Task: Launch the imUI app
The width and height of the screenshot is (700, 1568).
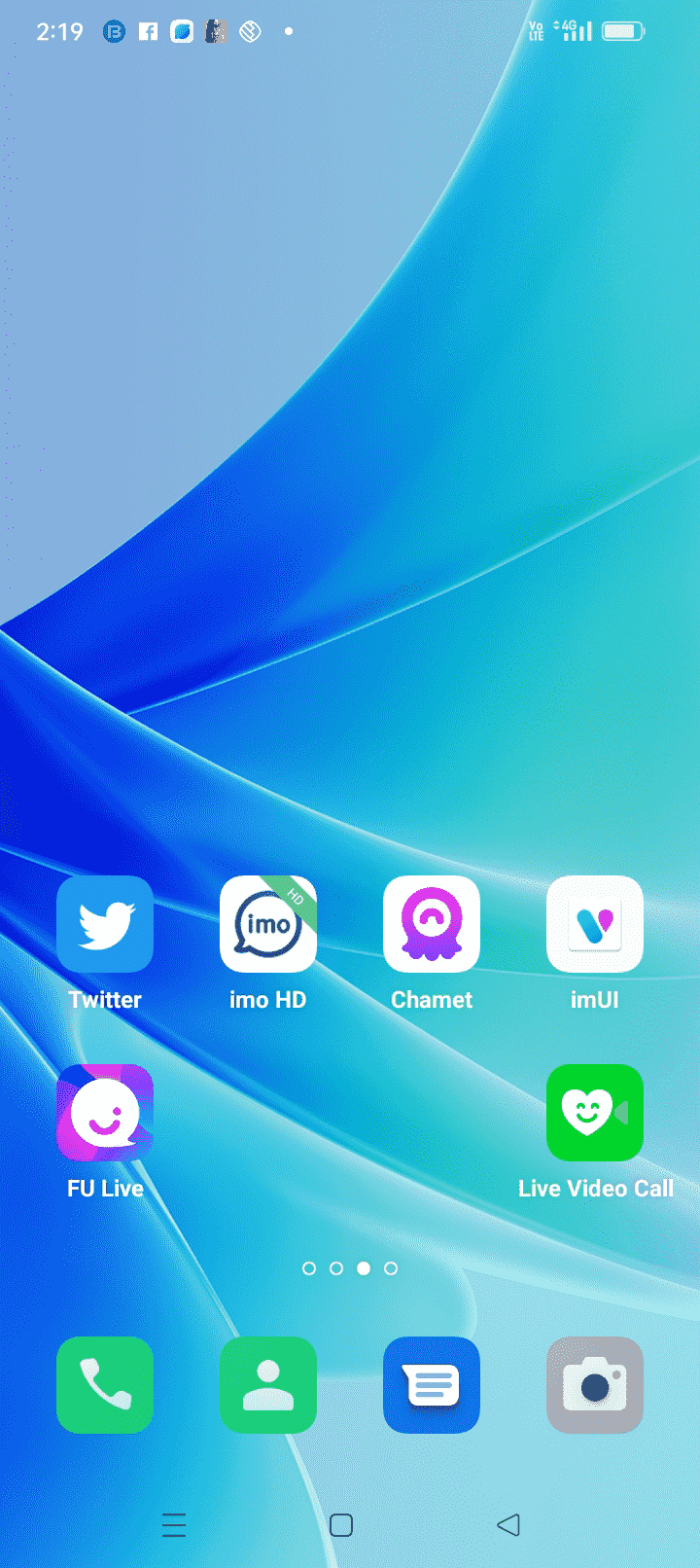Action: [595, 924]
